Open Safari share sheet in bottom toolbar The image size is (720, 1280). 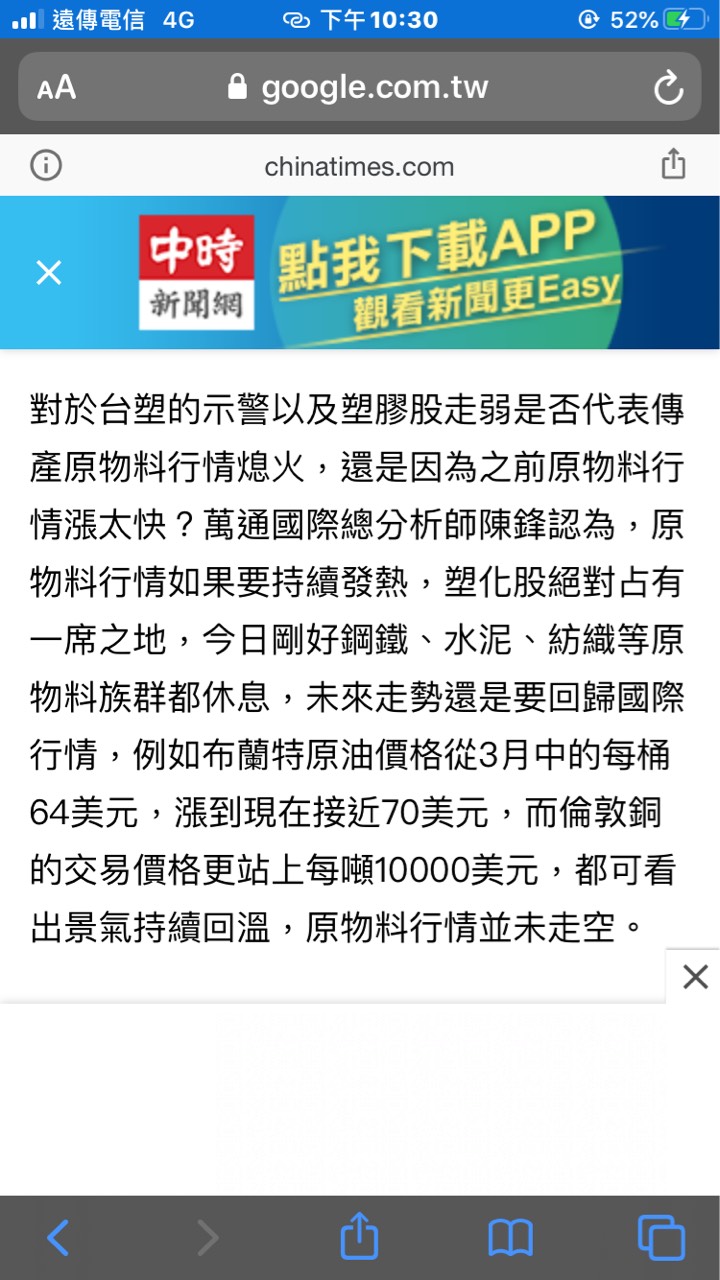[x=359, y=1238]
